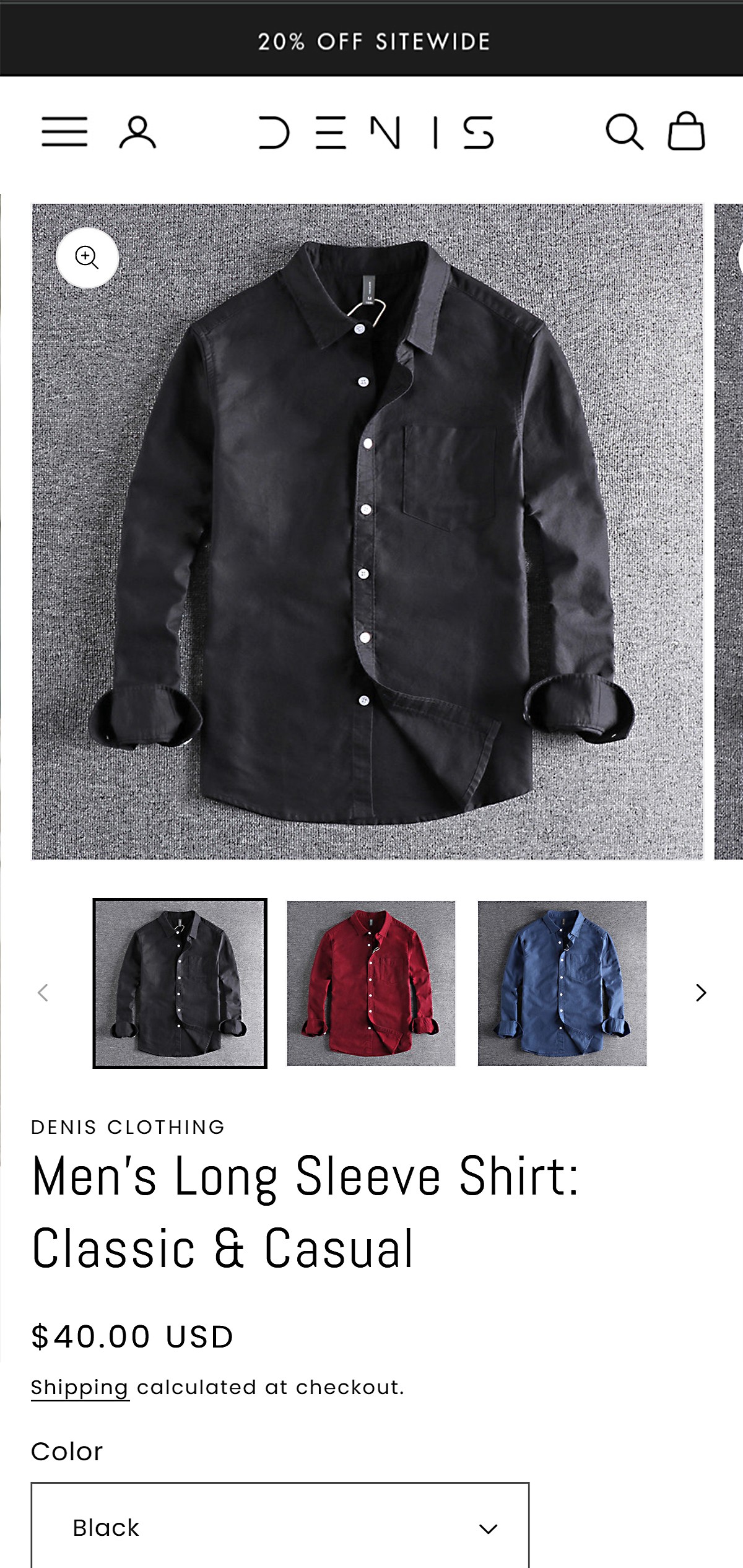Show next thumbnails with right arrow
The height and width of the screenshot is (1568, 743).
click(700, 993)
